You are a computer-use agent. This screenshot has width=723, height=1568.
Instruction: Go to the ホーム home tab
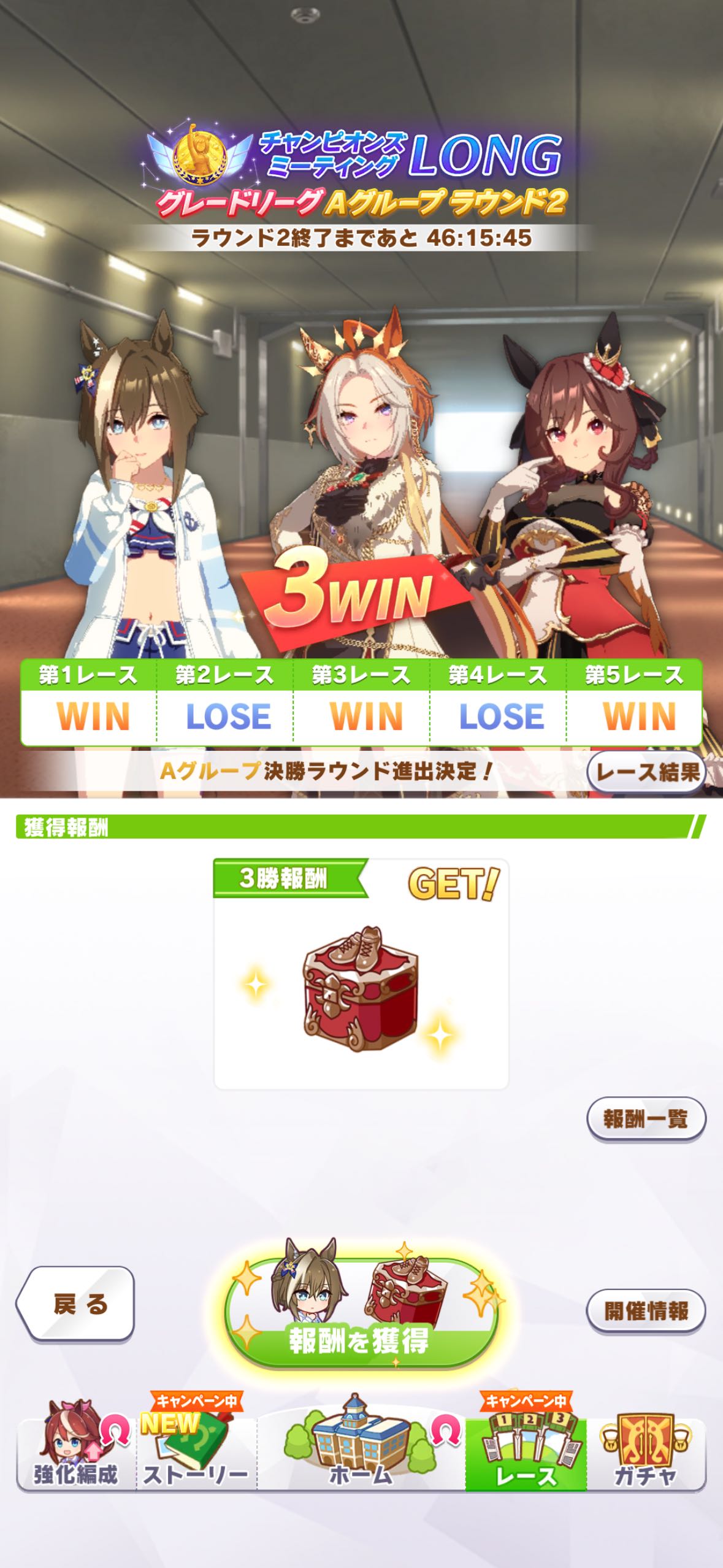361,1454
